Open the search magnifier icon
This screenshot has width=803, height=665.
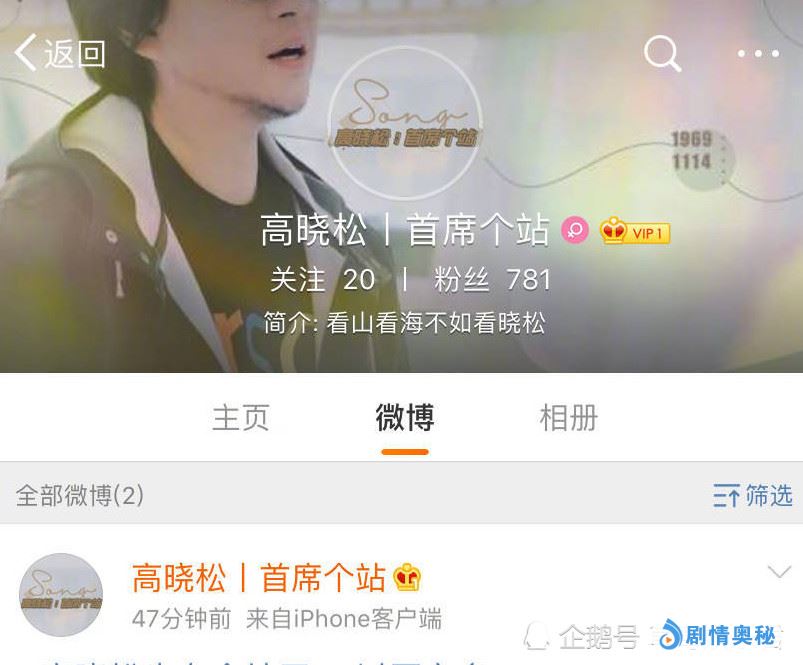pyautogui.click(x=662, y=53)
